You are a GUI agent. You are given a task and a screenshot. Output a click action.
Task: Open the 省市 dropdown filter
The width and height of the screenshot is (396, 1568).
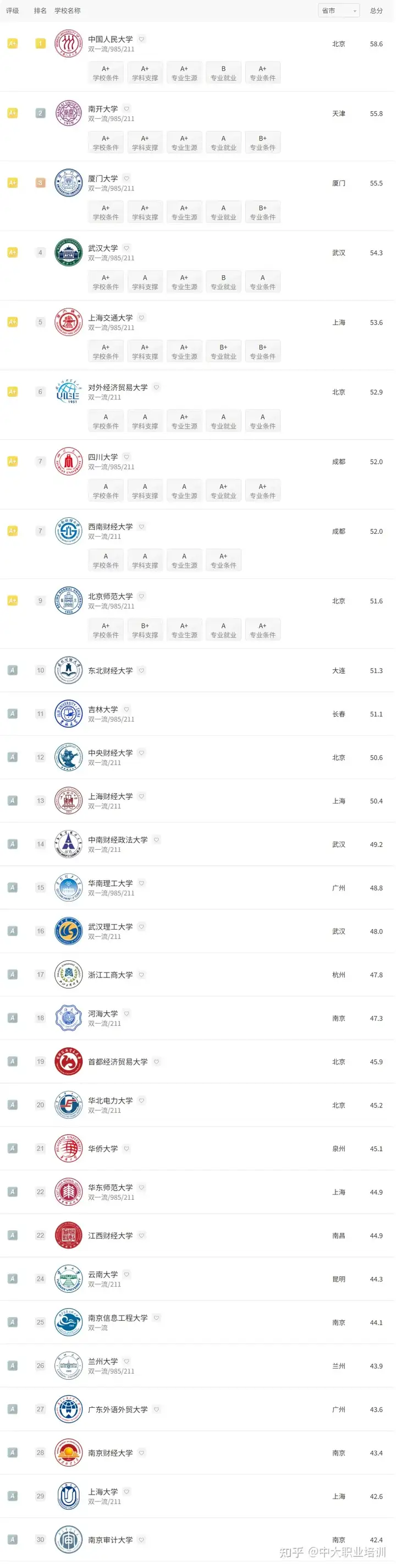coord(339,10)
